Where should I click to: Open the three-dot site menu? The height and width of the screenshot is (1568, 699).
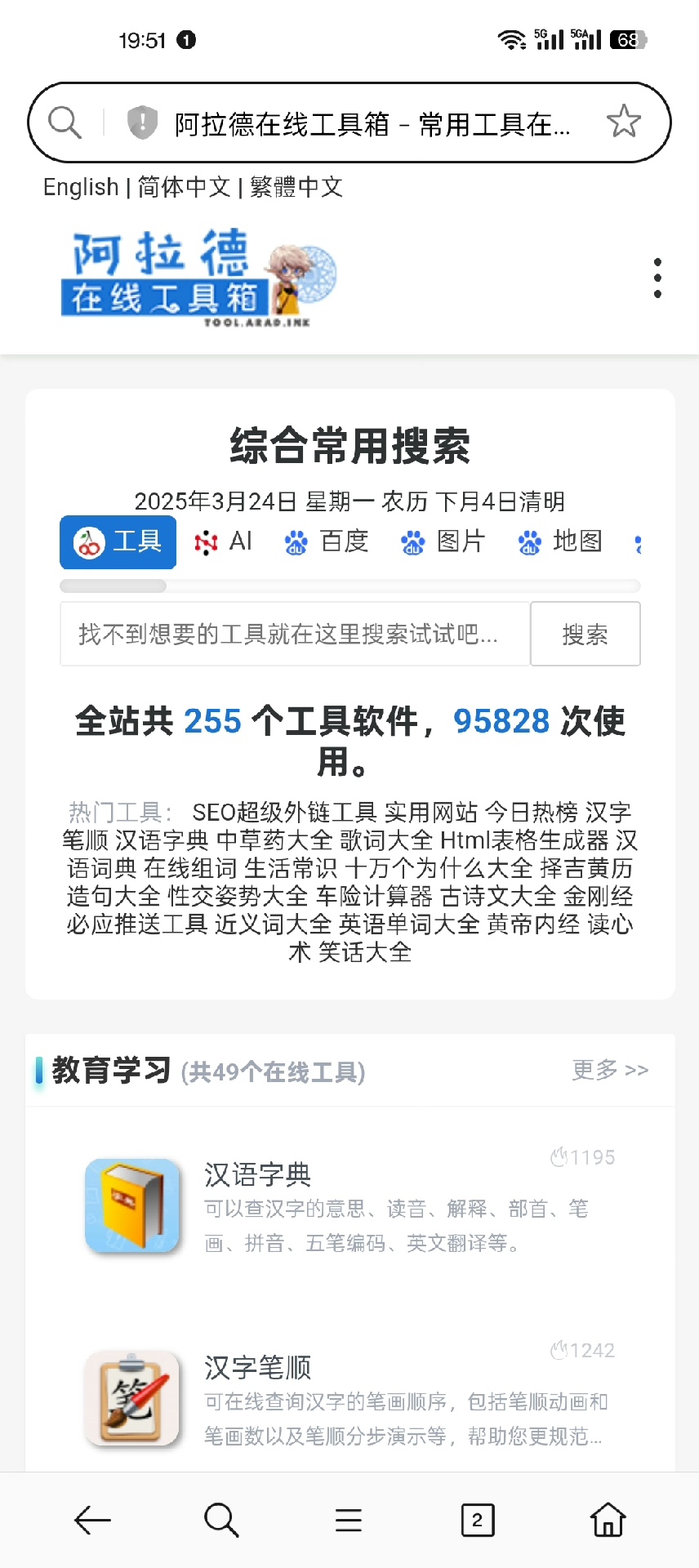coord(657,278)
